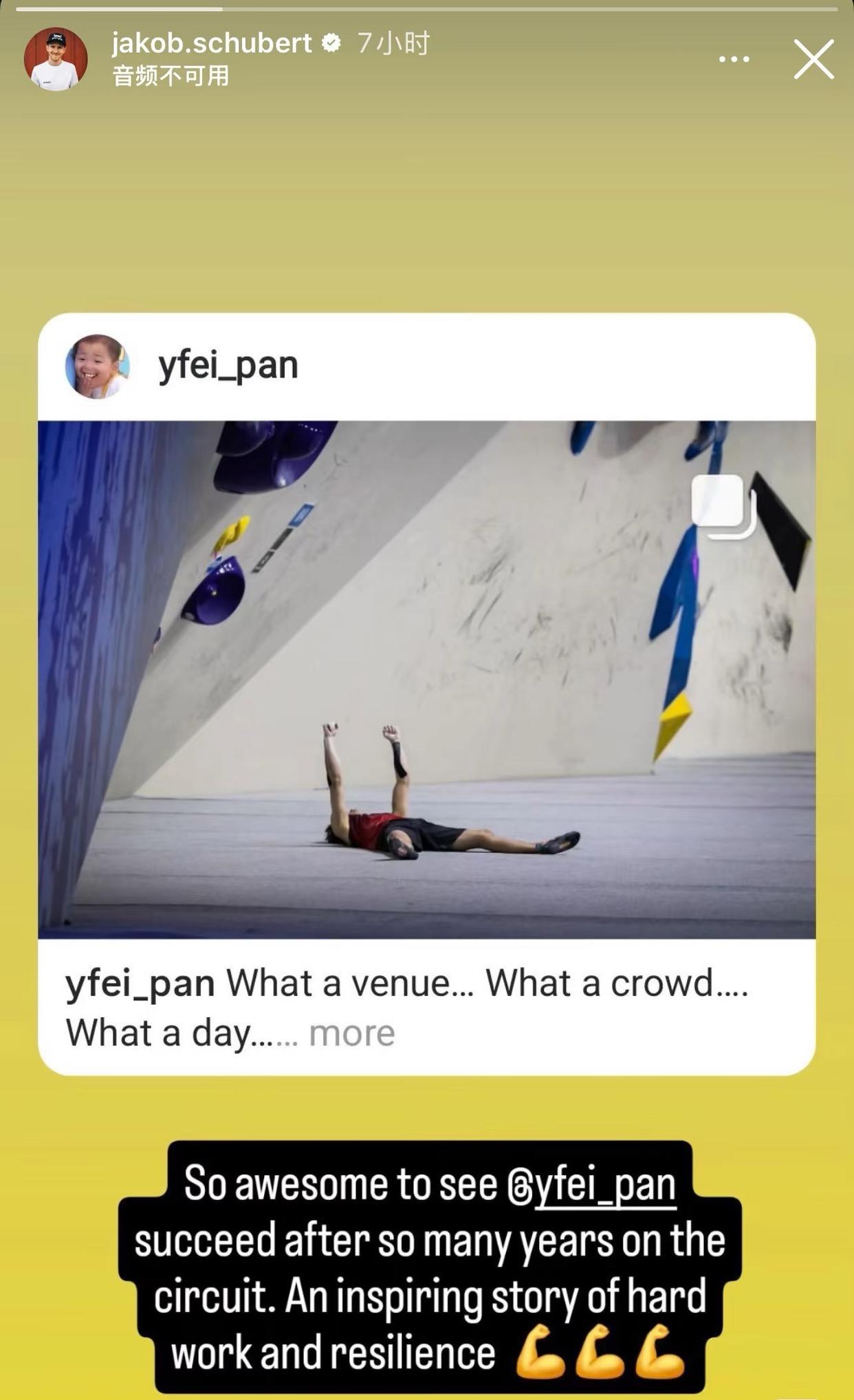Open the story overflow menu
This screenshot has height=1400, width=854.
pos(734,59)
